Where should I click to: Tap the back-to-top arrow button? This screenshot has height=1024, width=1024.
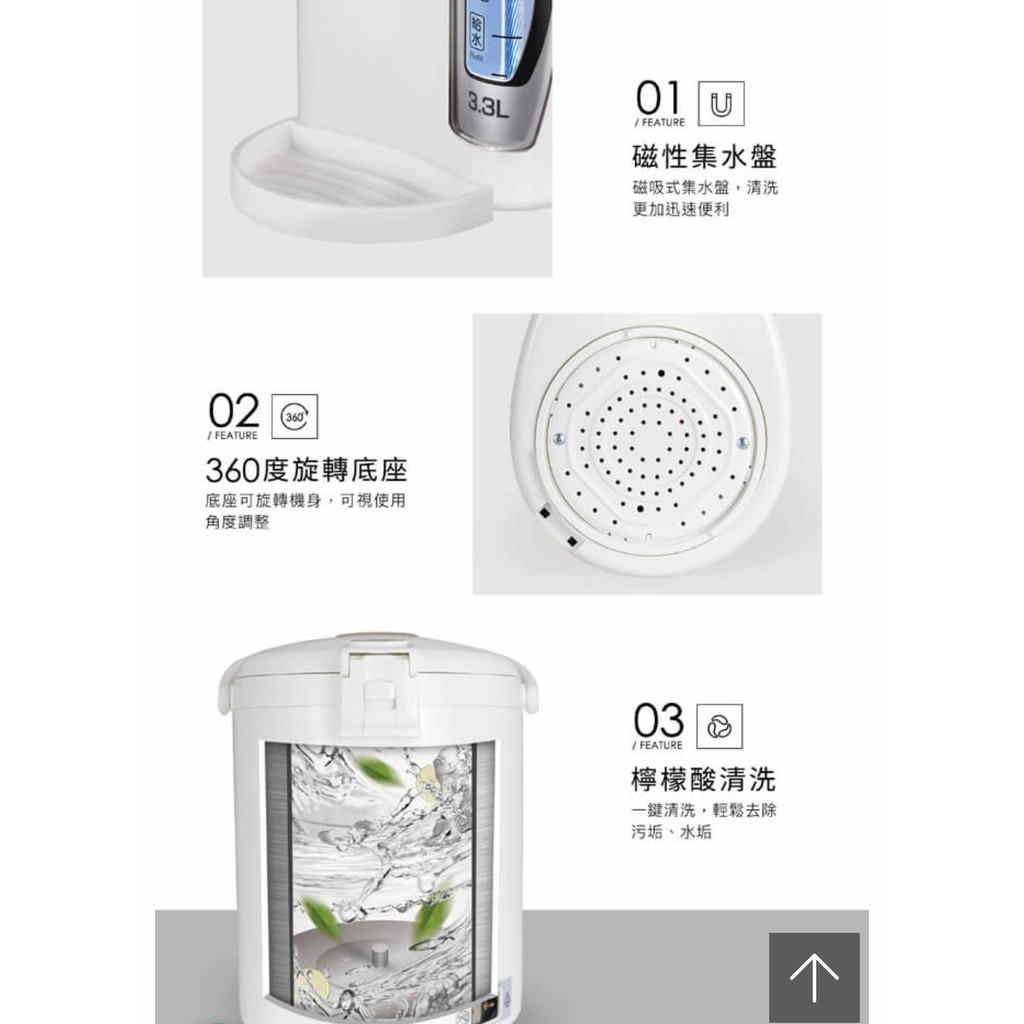pos(814,978)
